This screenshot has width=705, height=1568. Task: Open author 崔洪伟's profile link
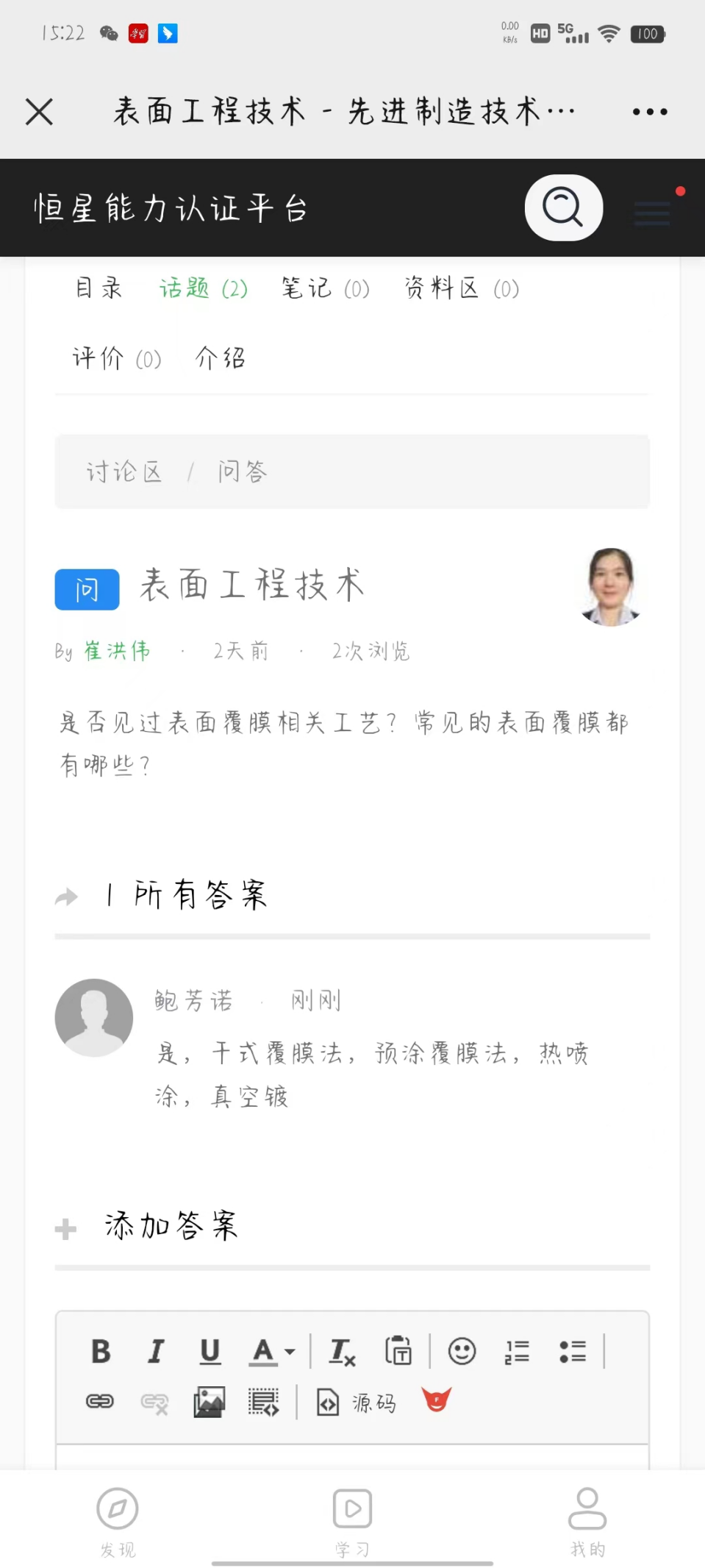coord(118,651)
